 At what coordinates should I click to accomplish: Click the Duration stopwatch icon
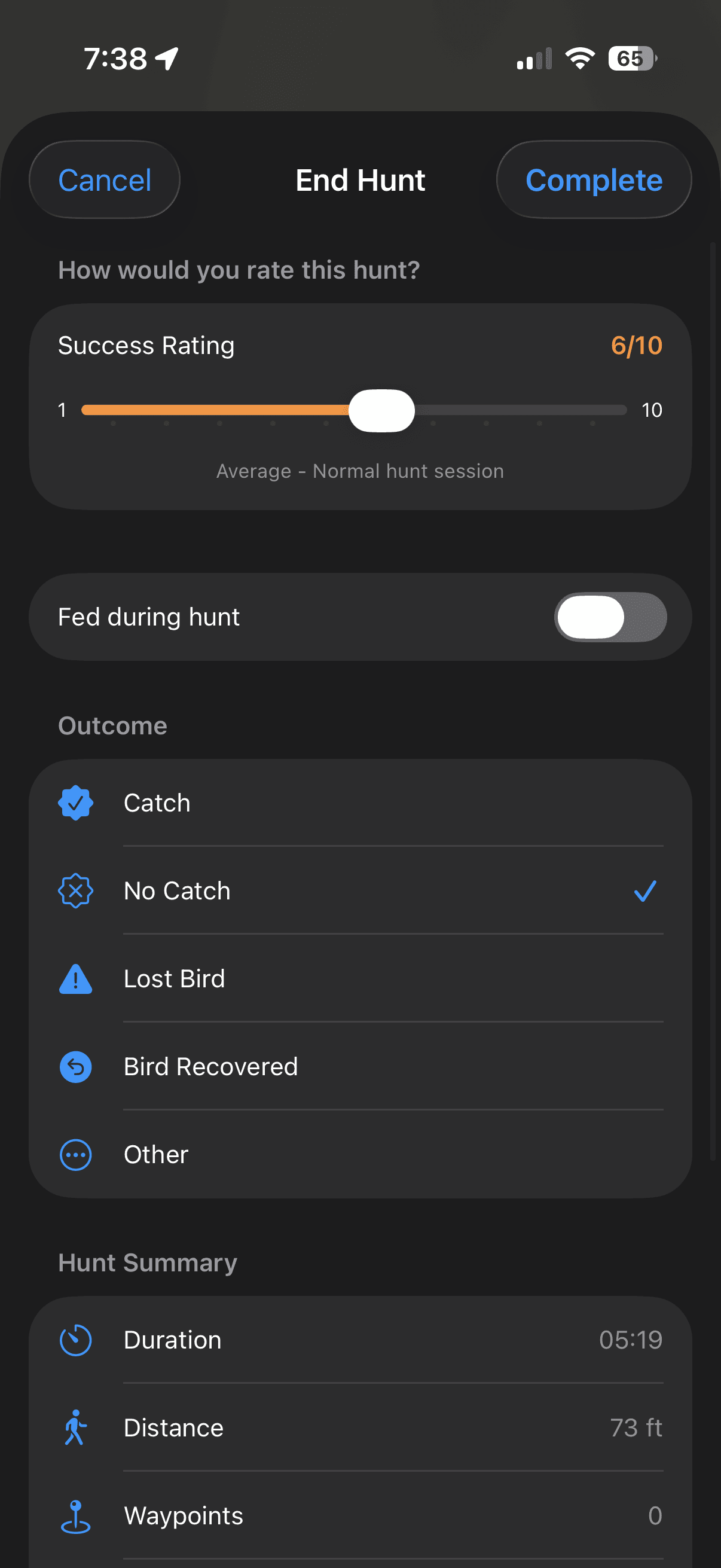coord(75,1339)
